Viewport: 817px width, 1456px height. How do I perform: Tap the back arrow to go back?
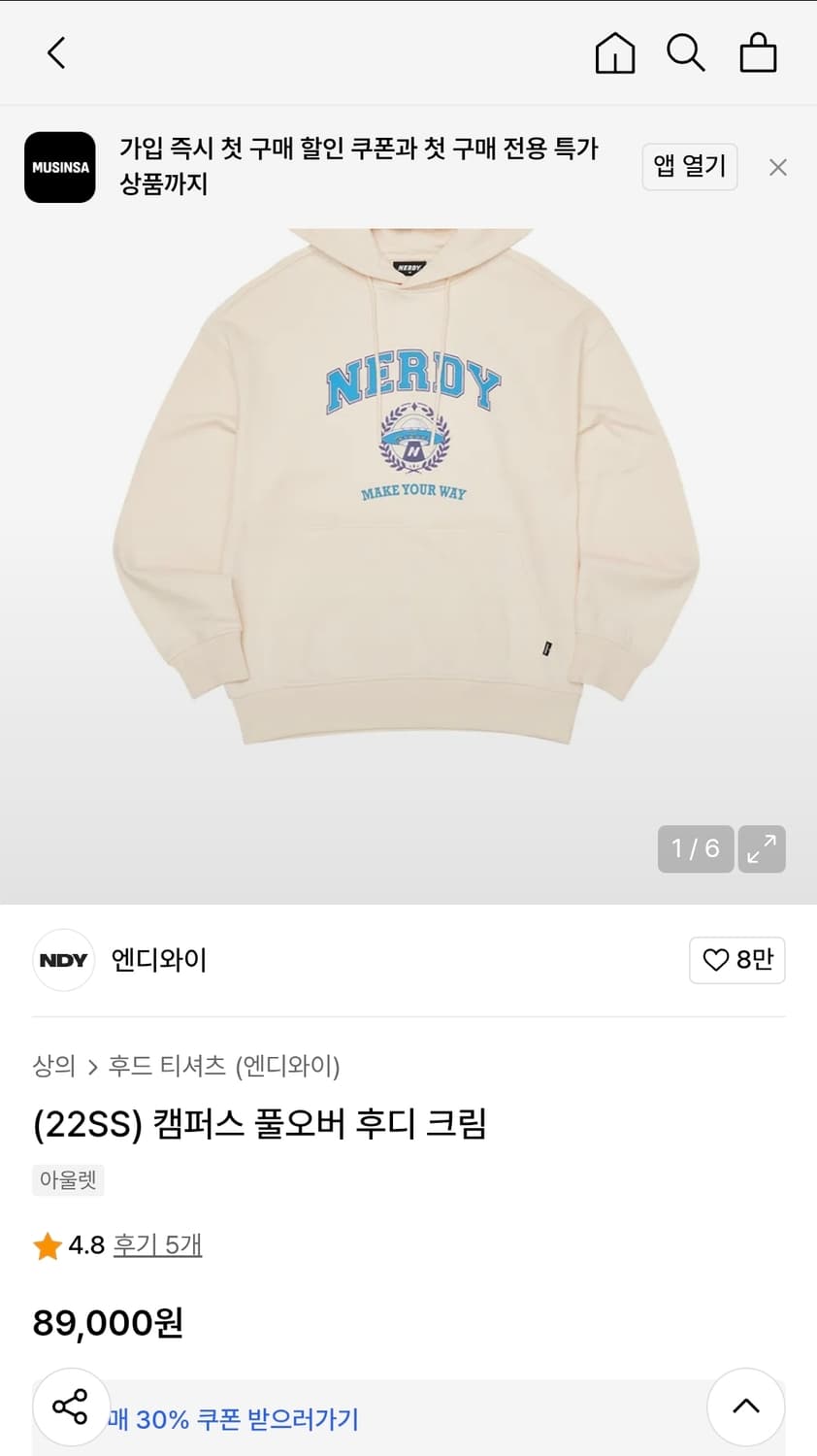pyautogui.click(x=55, y=53)
